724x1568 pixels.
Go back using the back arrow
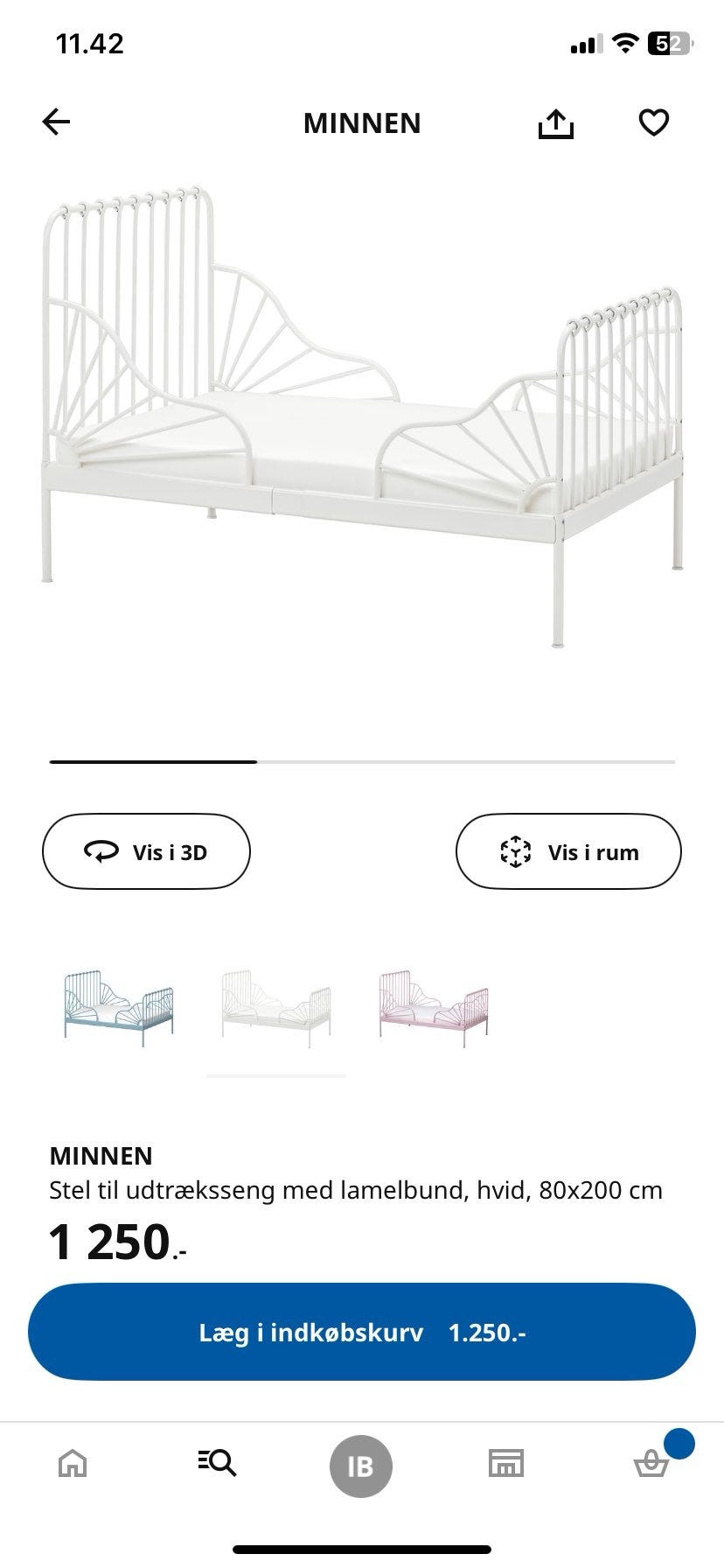56,122
